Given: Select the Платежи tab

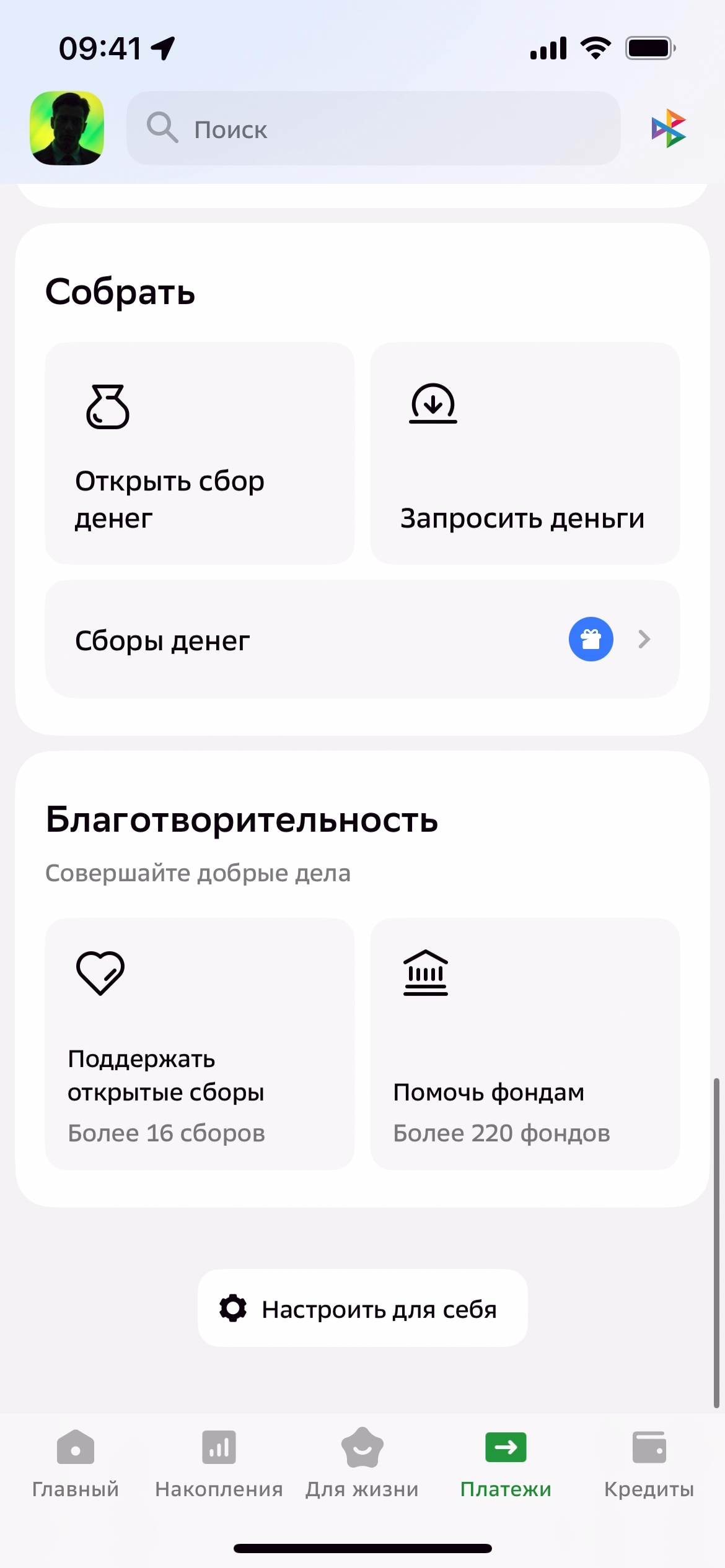Looking at the screenshot, I should coord(506,1463).
